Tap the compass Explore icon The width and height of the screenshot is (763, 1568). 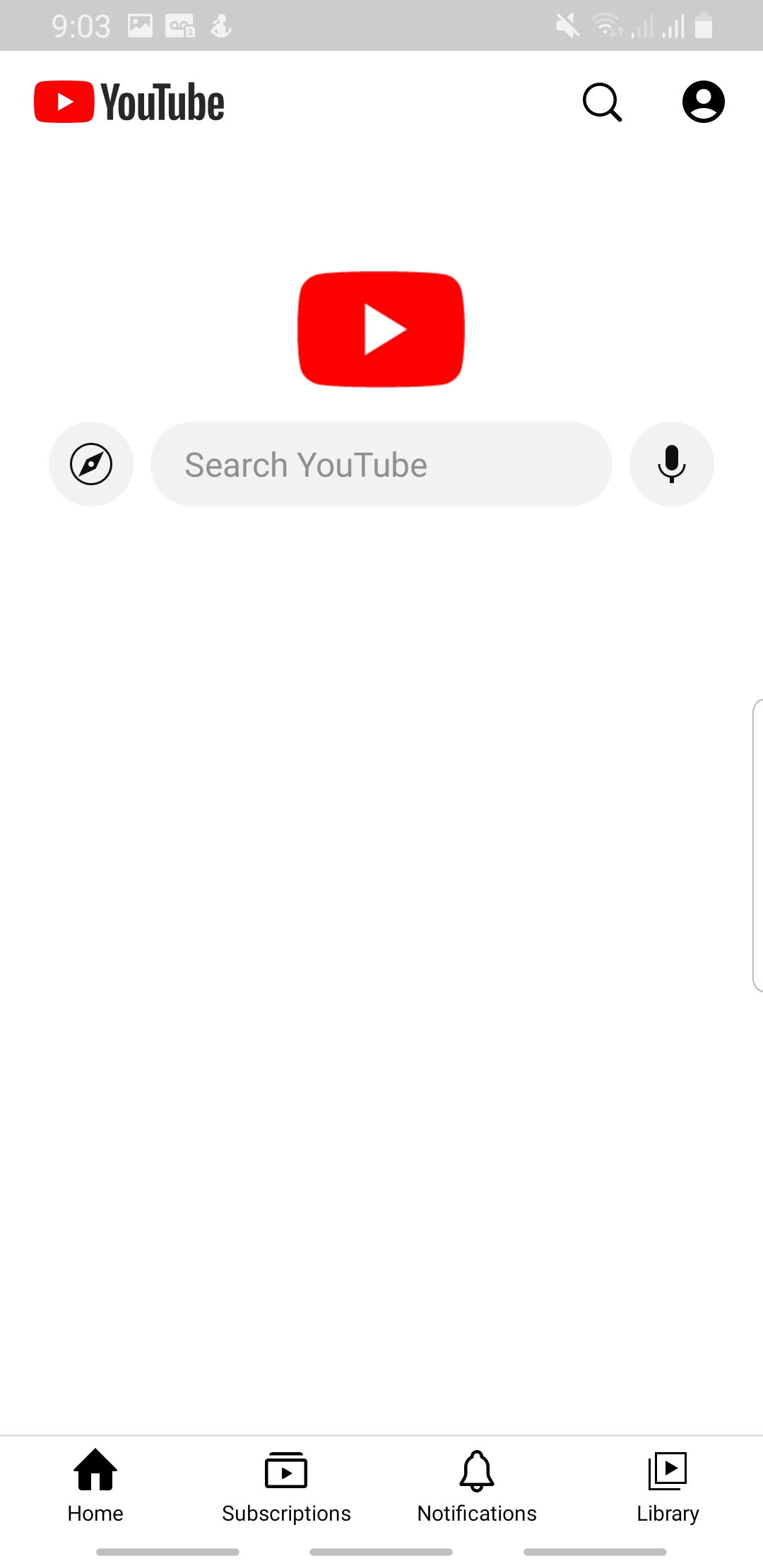(91, 464)
